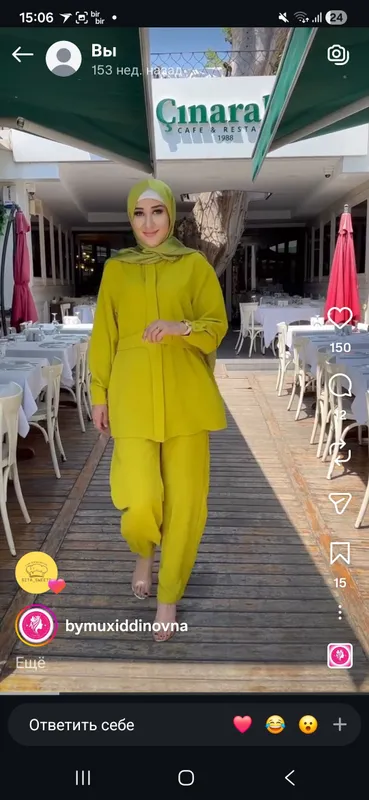Open more reactions with the plus icon
This screenshot has width=369, height=800.
click(x=340, y=724)
